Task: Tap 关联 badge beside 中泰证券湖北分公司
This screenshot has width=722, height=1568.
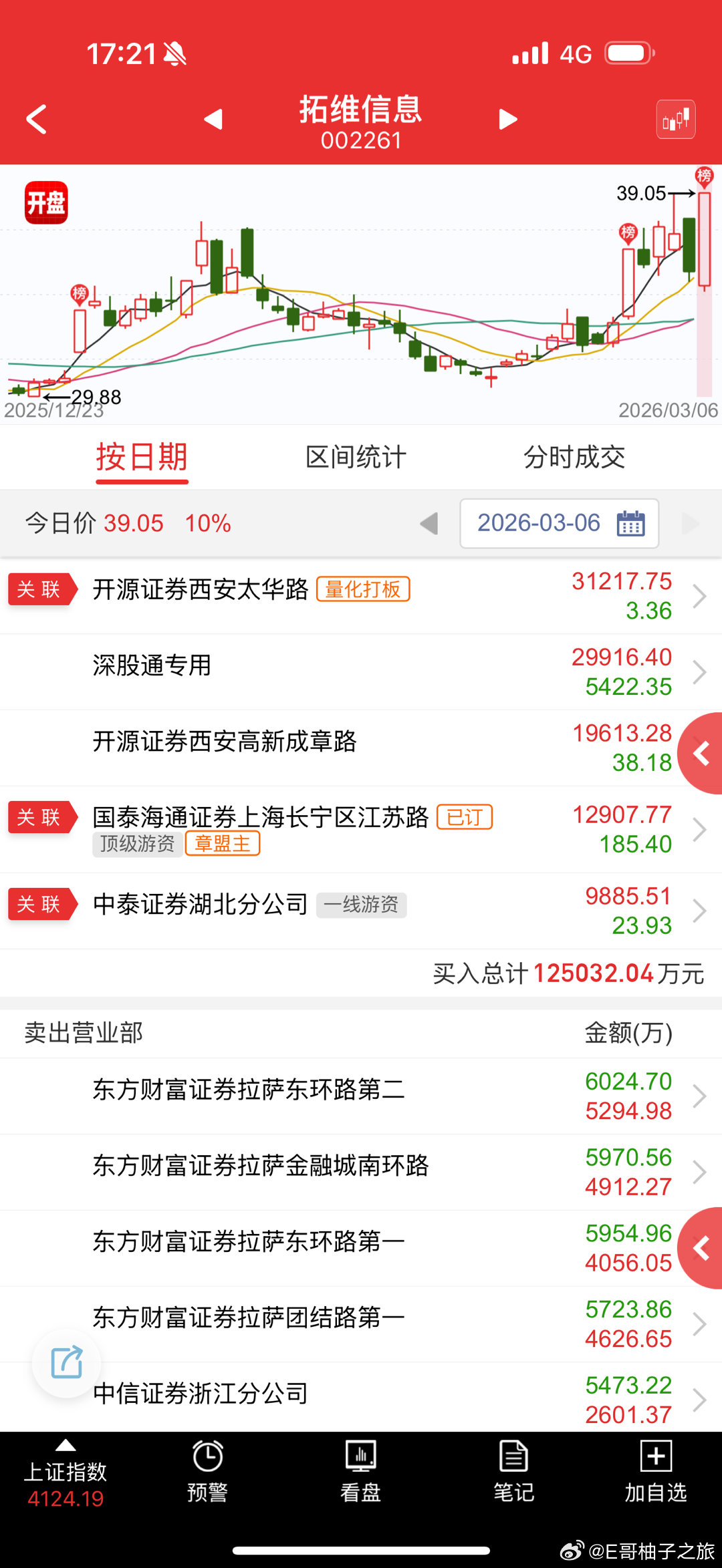Action: pos(41,905)
